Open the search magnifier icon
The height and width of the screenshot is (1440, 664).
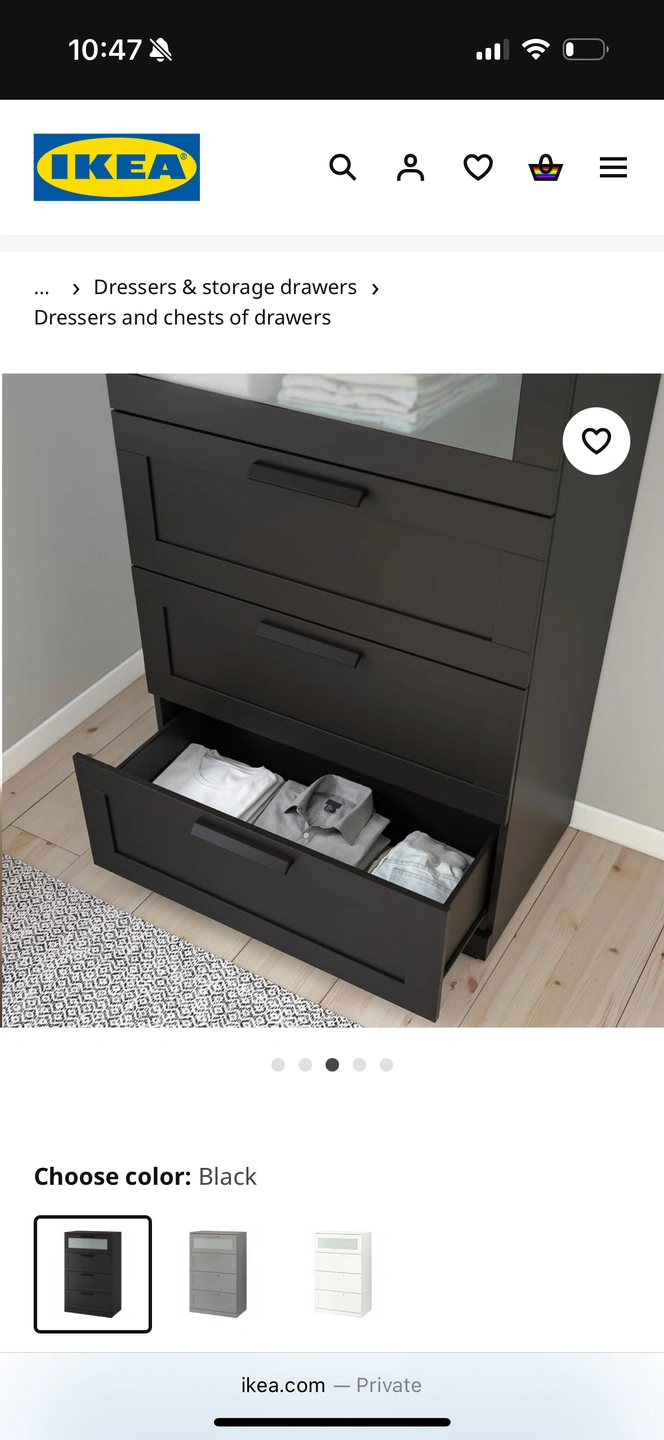pos(343,167)
